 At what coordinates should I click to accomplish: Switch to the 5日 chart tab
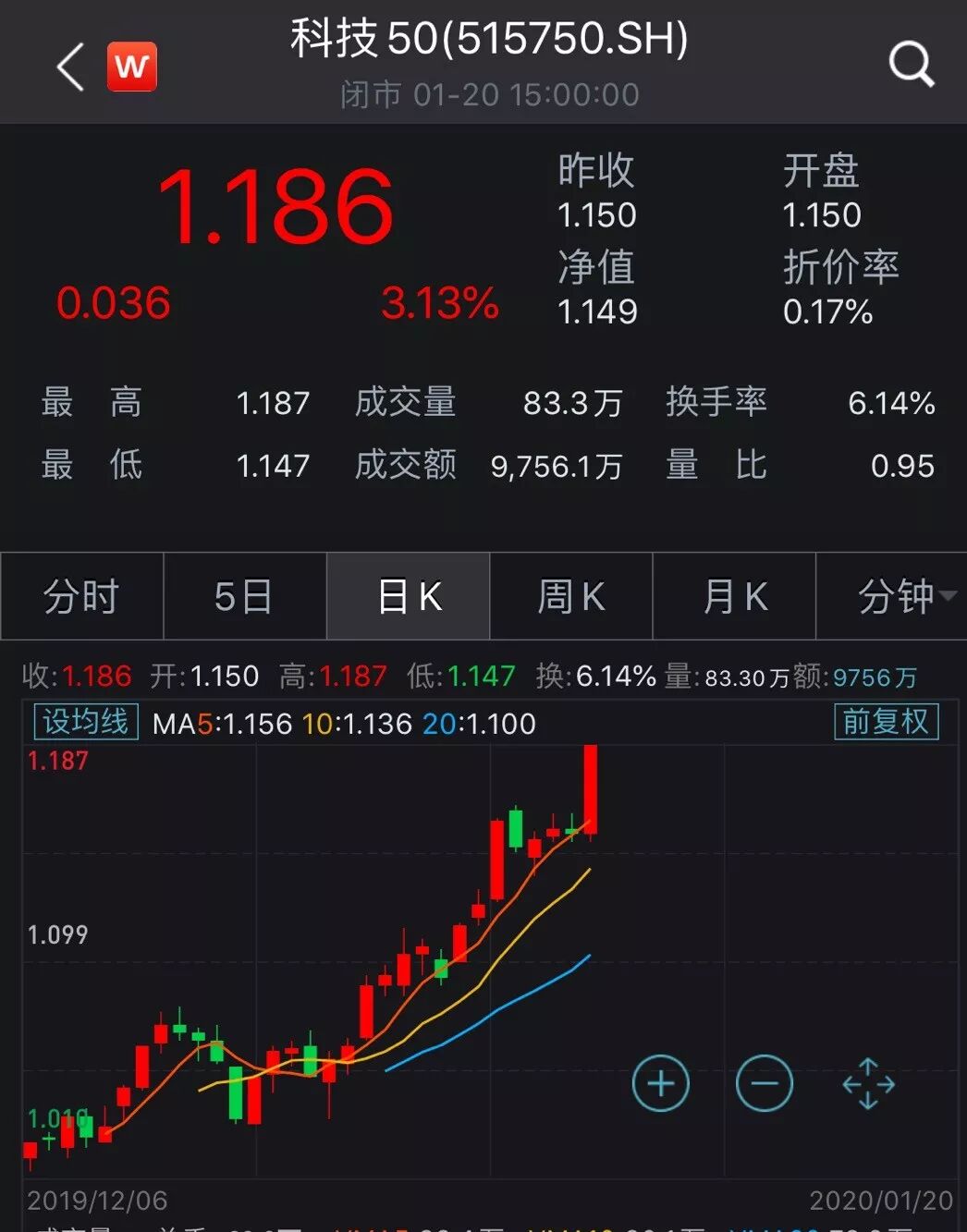pyautogui.click(x=245, y=596)
